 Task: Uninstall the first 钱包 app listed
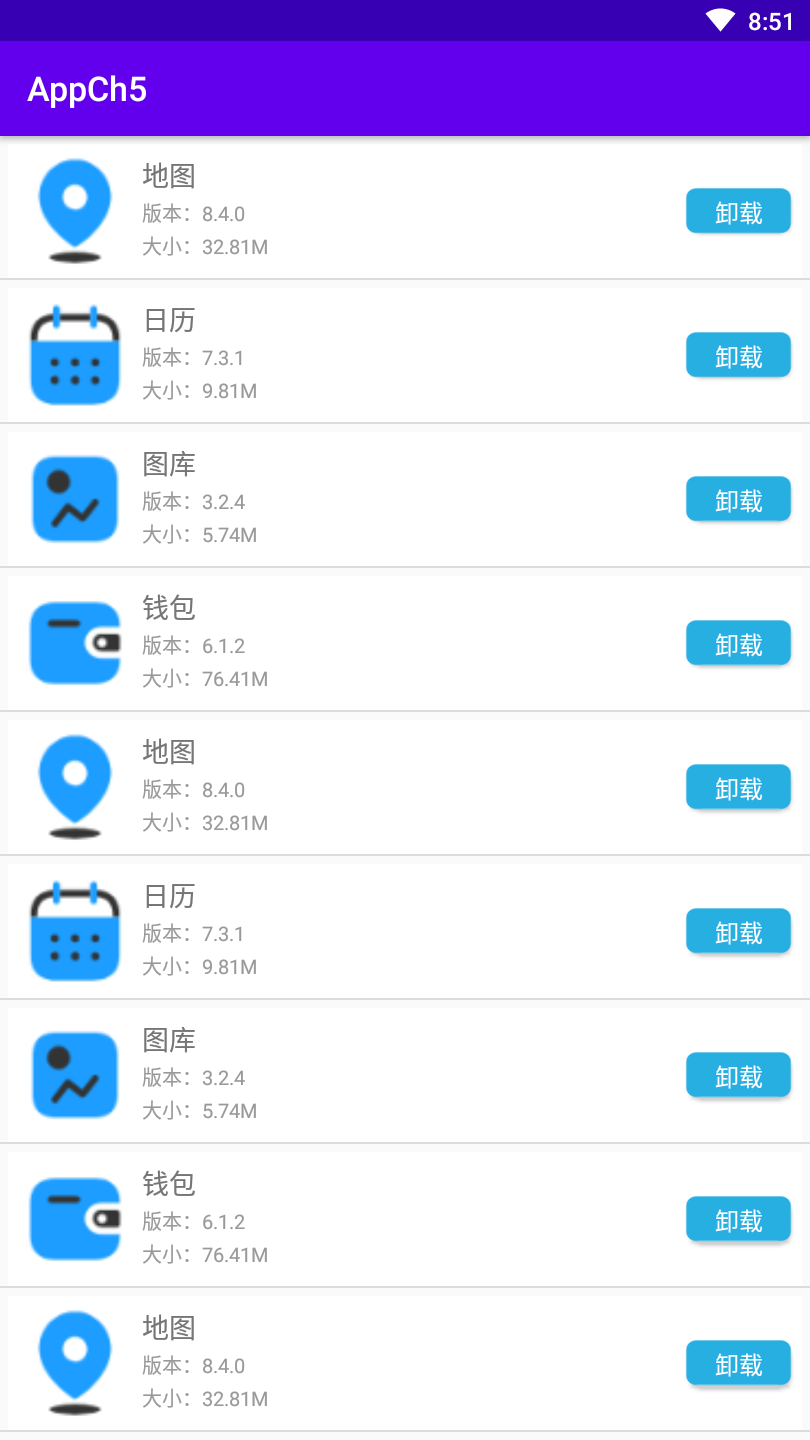pos(738,644)
